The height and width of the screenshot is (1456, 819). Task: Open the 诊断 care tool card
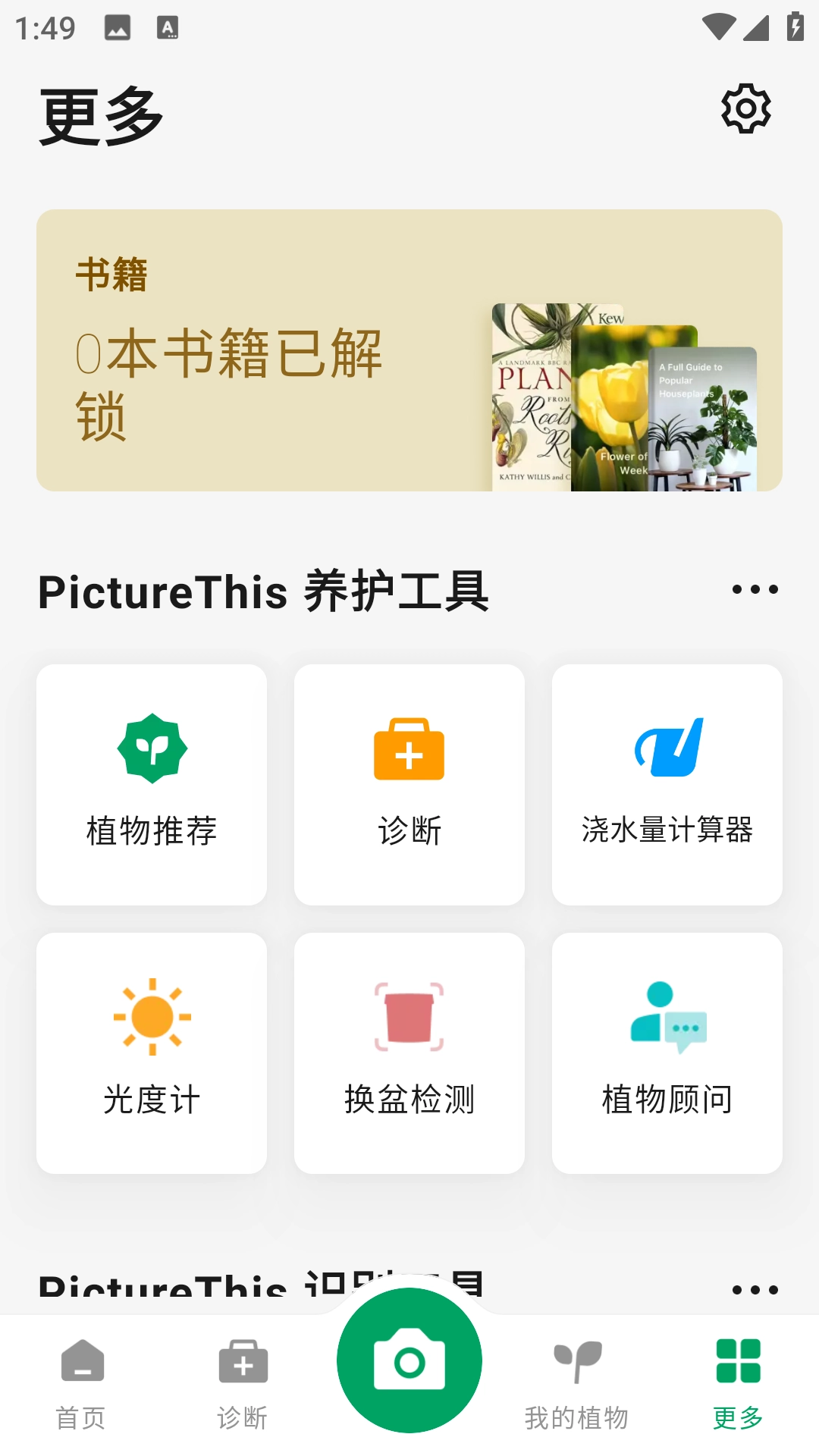tap(409, 784)
